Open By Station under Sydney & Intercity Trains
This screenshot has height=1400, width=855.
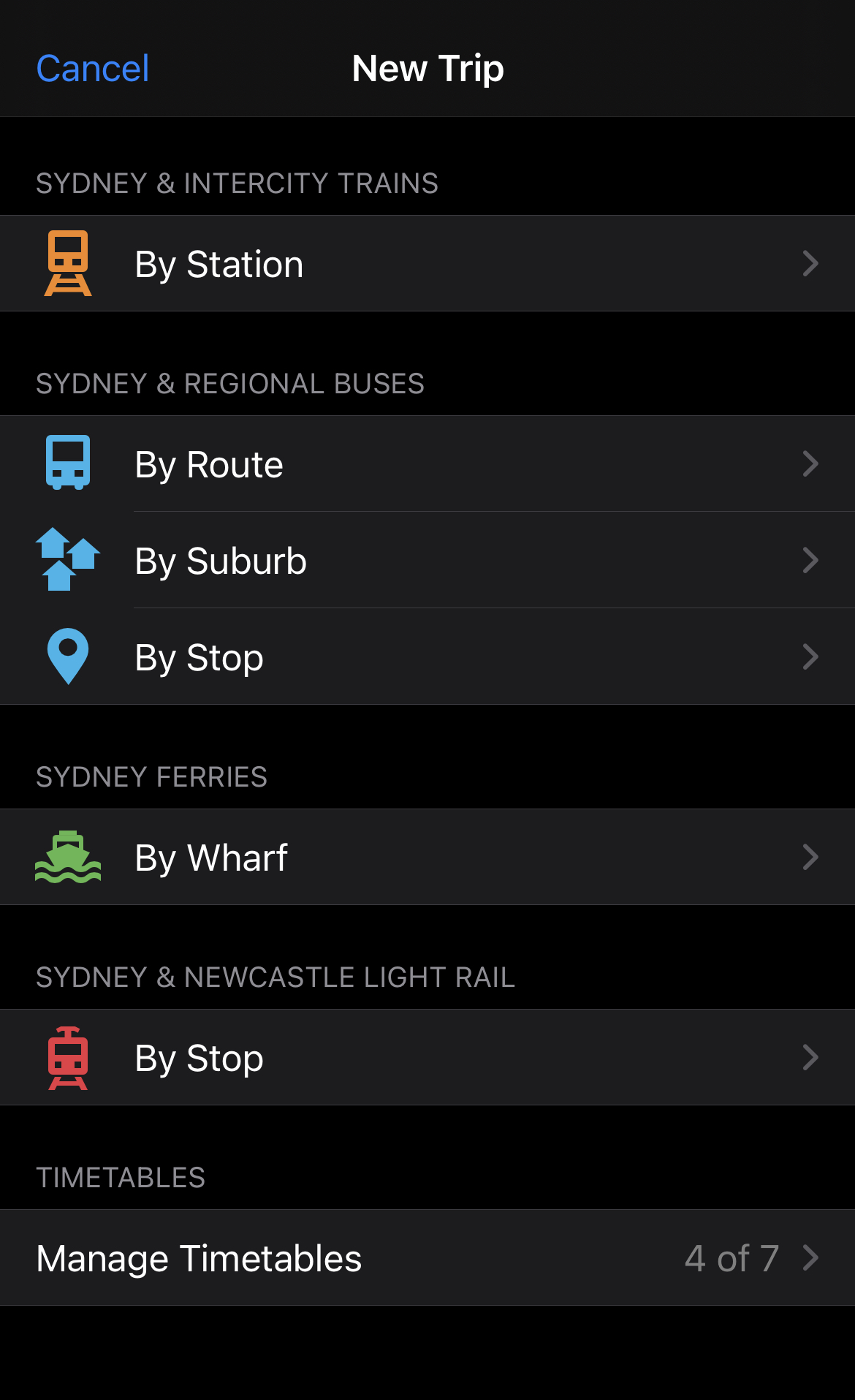point(427,263)
